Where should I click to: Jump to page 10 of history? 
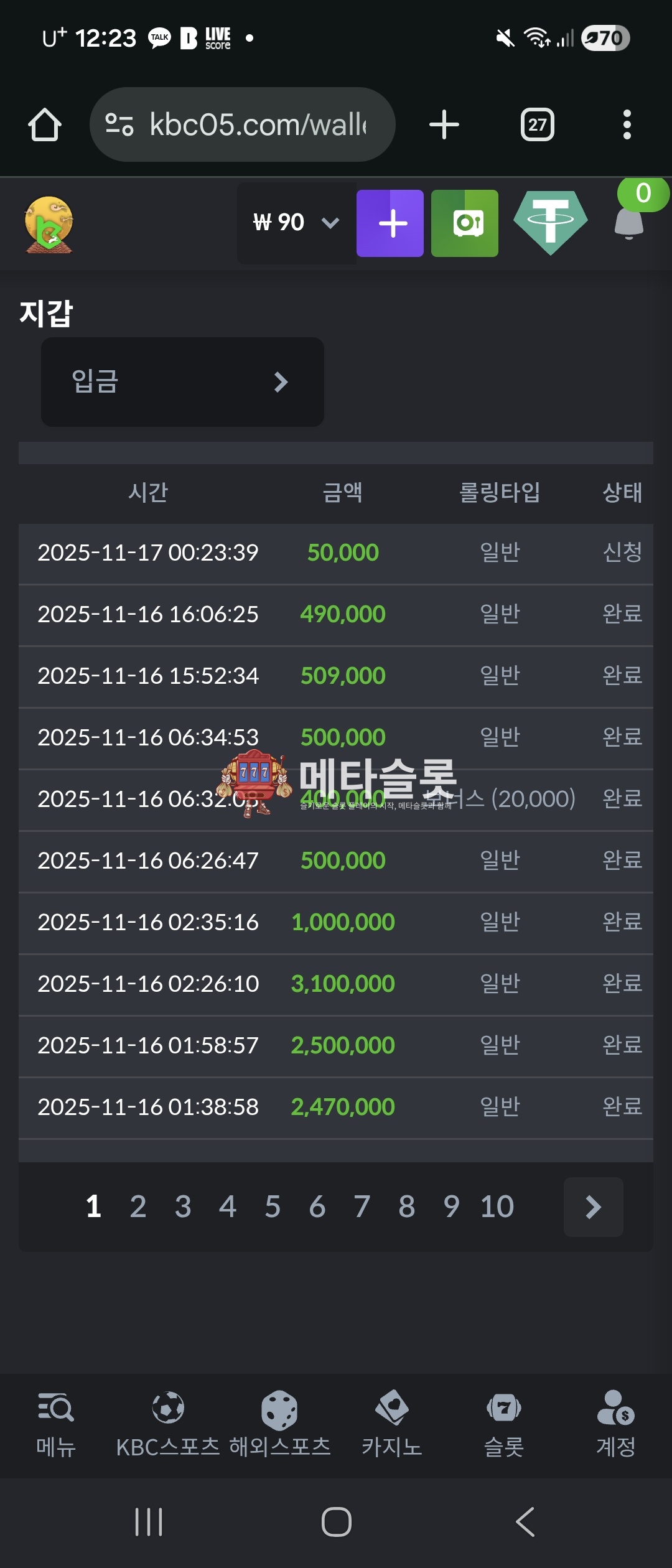[x=497, y=1206]
